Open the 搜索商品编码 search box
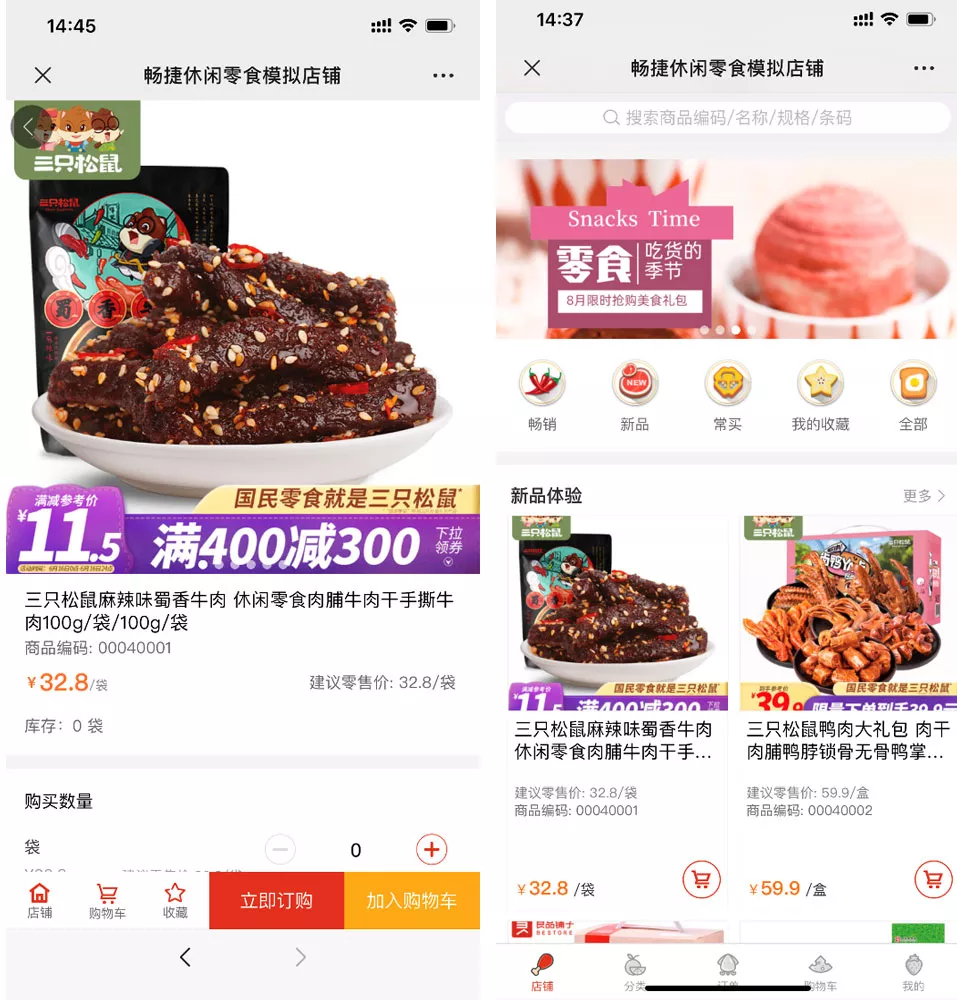Screen dimensions: 957x1000 pos(727,118)
